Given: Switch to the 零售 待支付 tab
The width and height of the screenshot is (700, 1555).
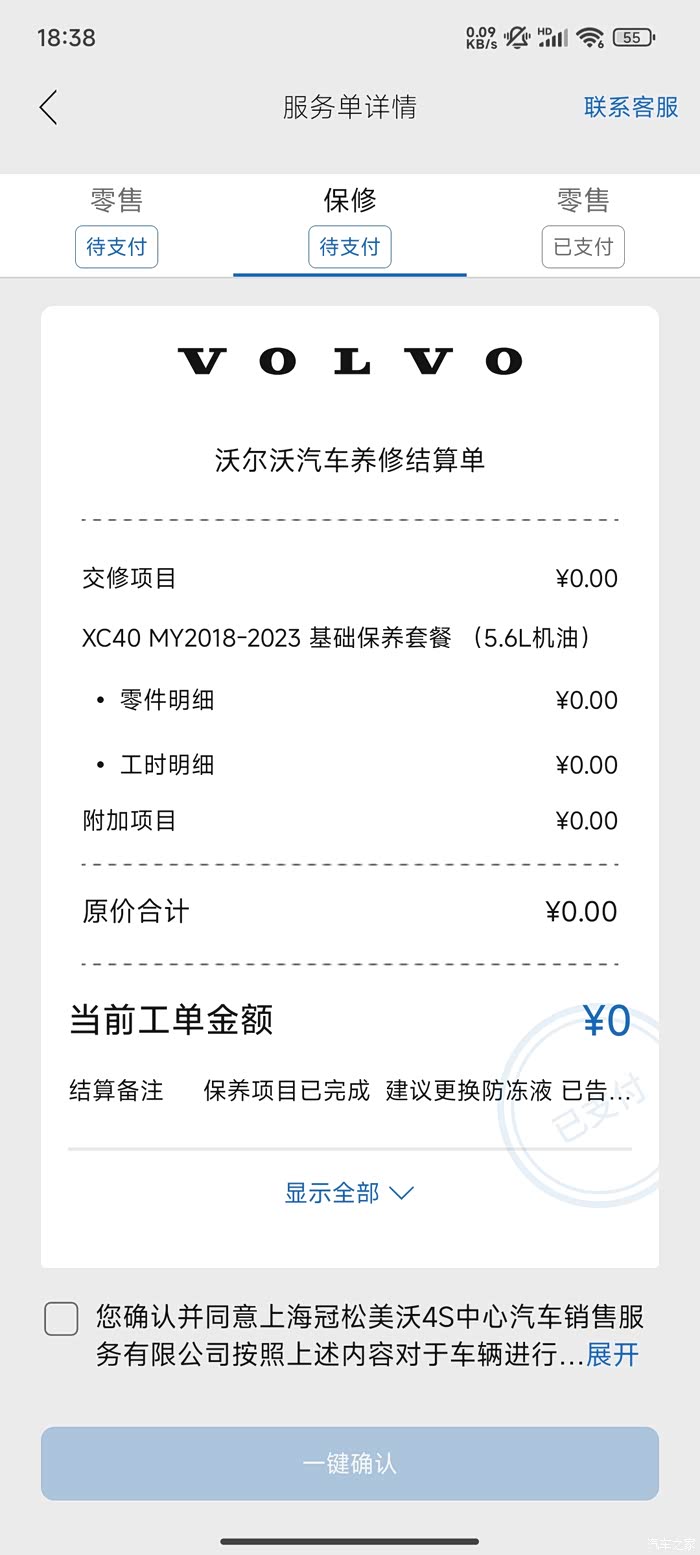Looking at the screenshot, I should tap(116, 226).
